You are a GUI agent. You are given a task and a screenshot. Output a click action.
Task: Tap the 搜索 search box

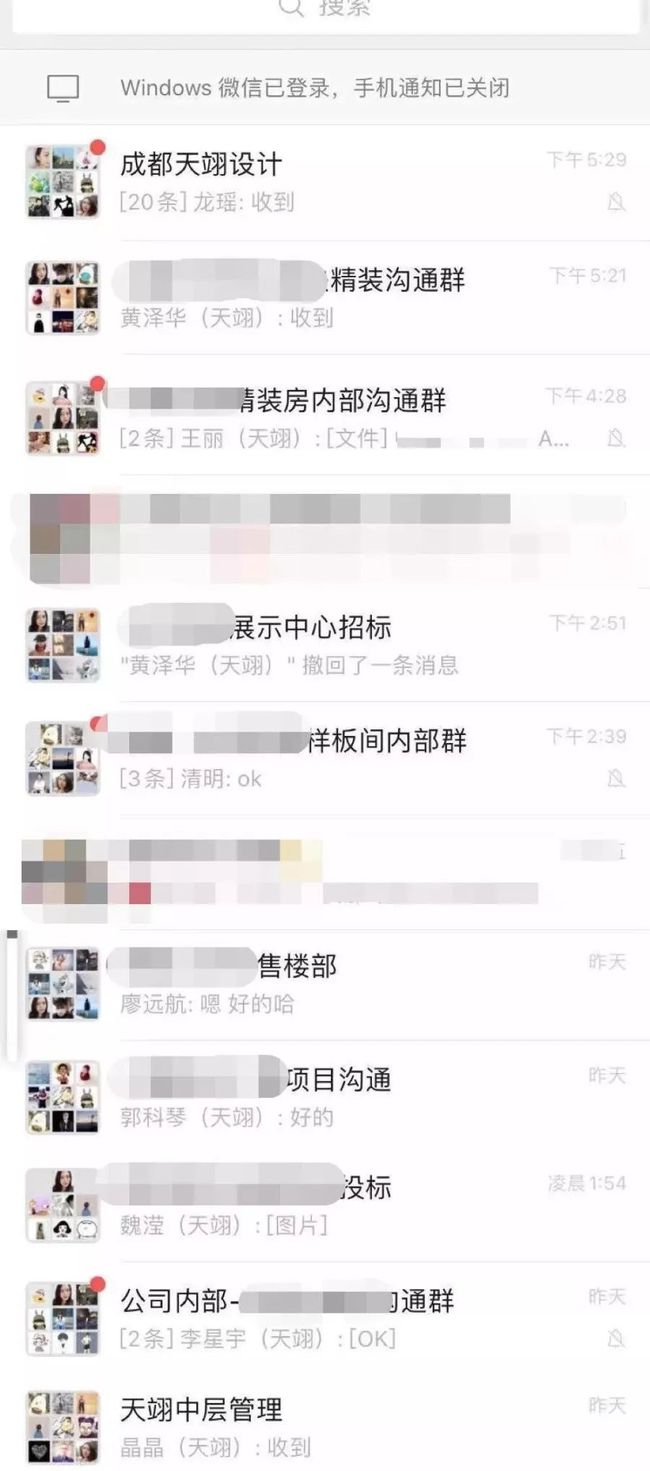click(x=325, y=10)
